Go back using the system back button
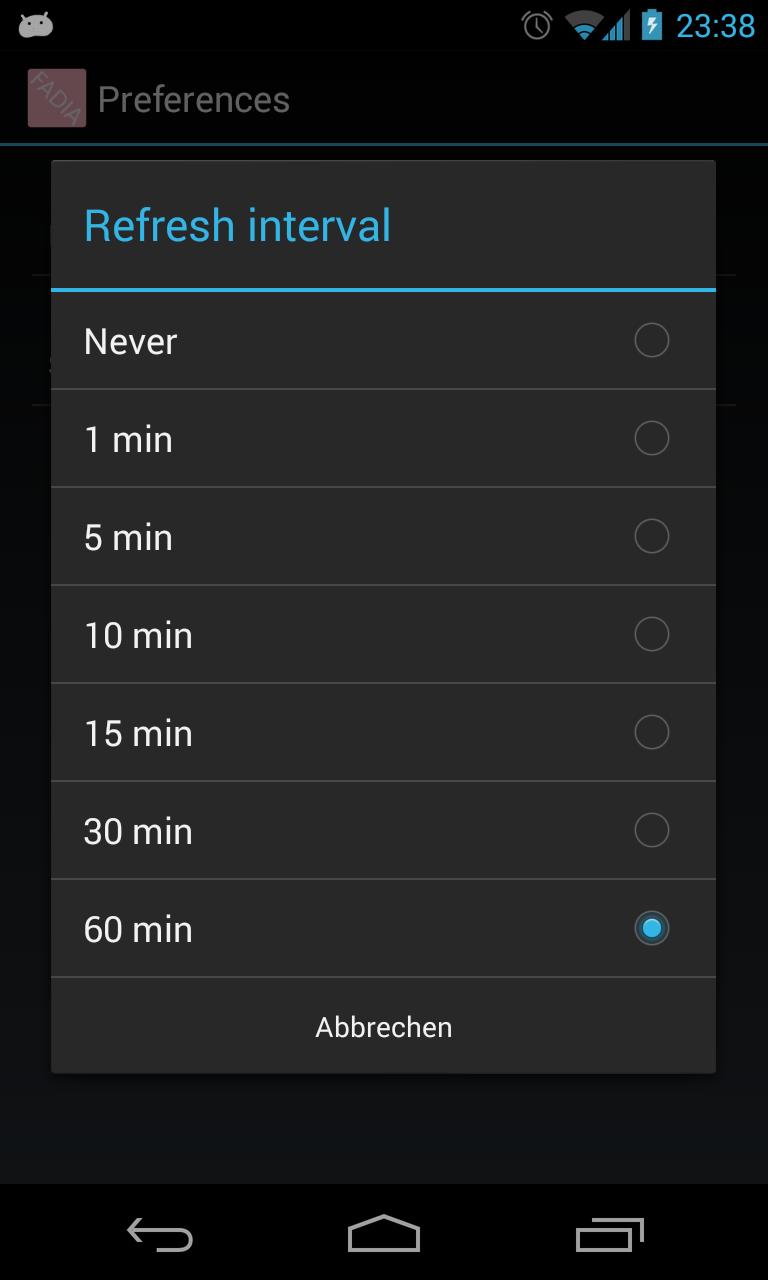768x1280 pixels. (x=160, y=1234)
